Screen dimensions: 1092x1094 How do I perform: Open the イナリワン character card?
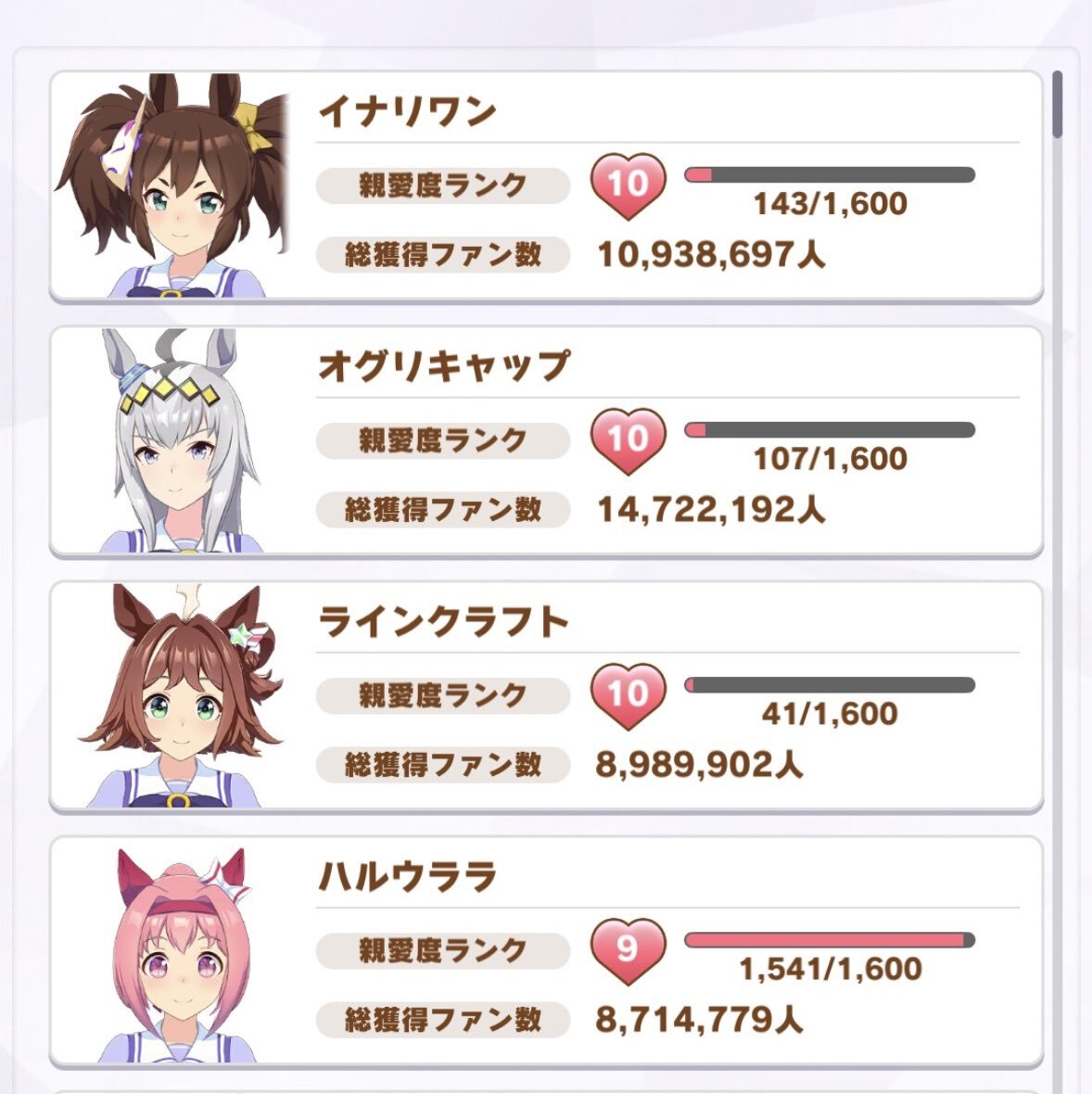pos(545,185)
